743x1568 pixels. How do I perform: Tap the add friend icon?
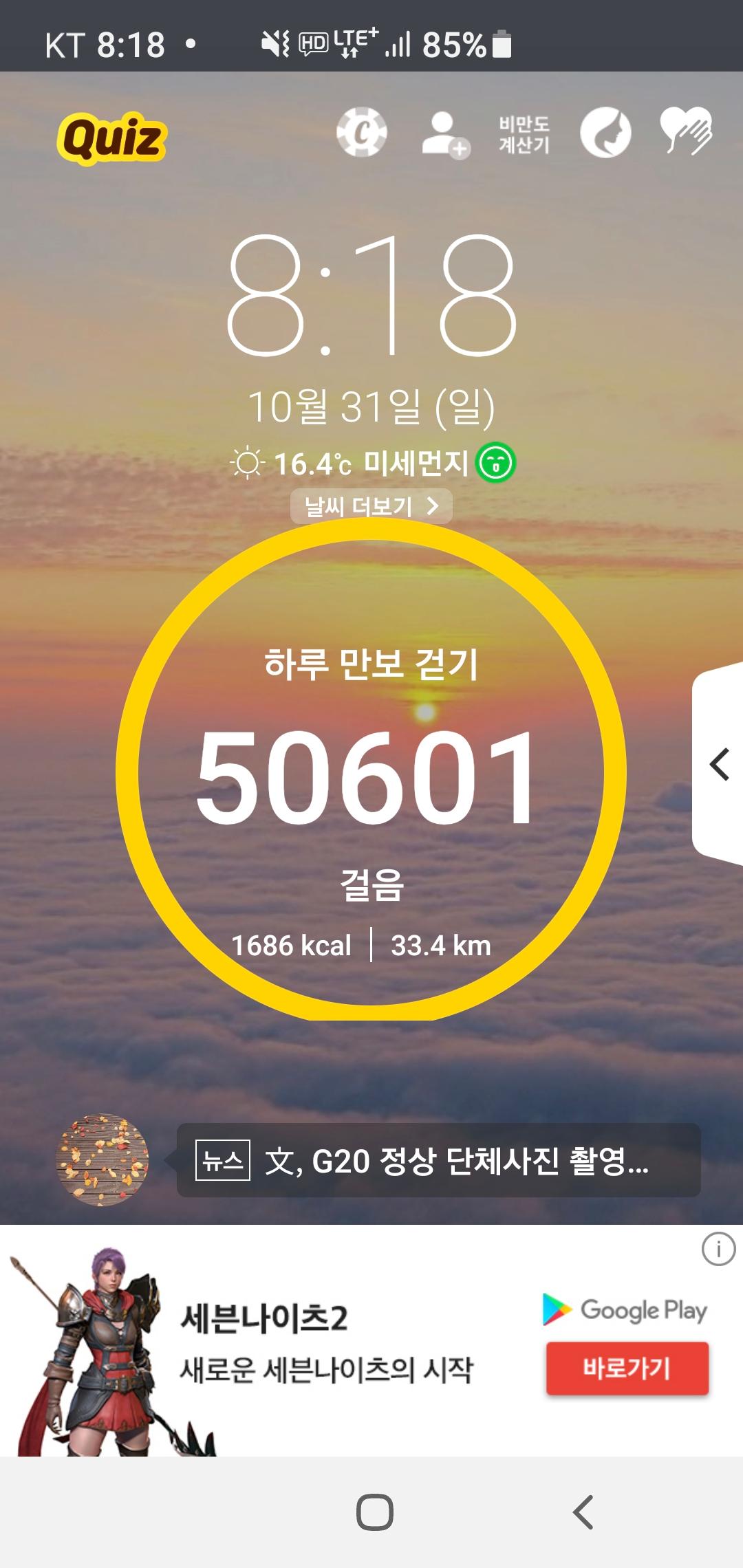445,135
